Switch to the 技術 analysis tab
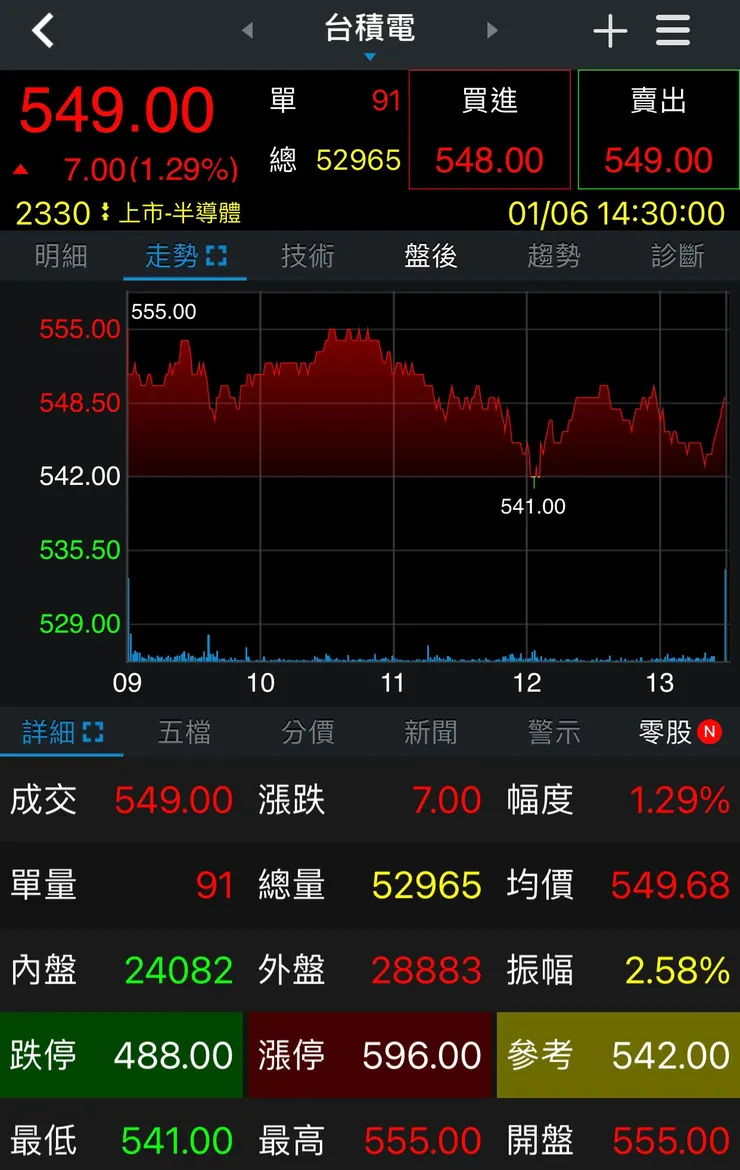The height and width of the screenshot is (1170, 740). (307, 256)
